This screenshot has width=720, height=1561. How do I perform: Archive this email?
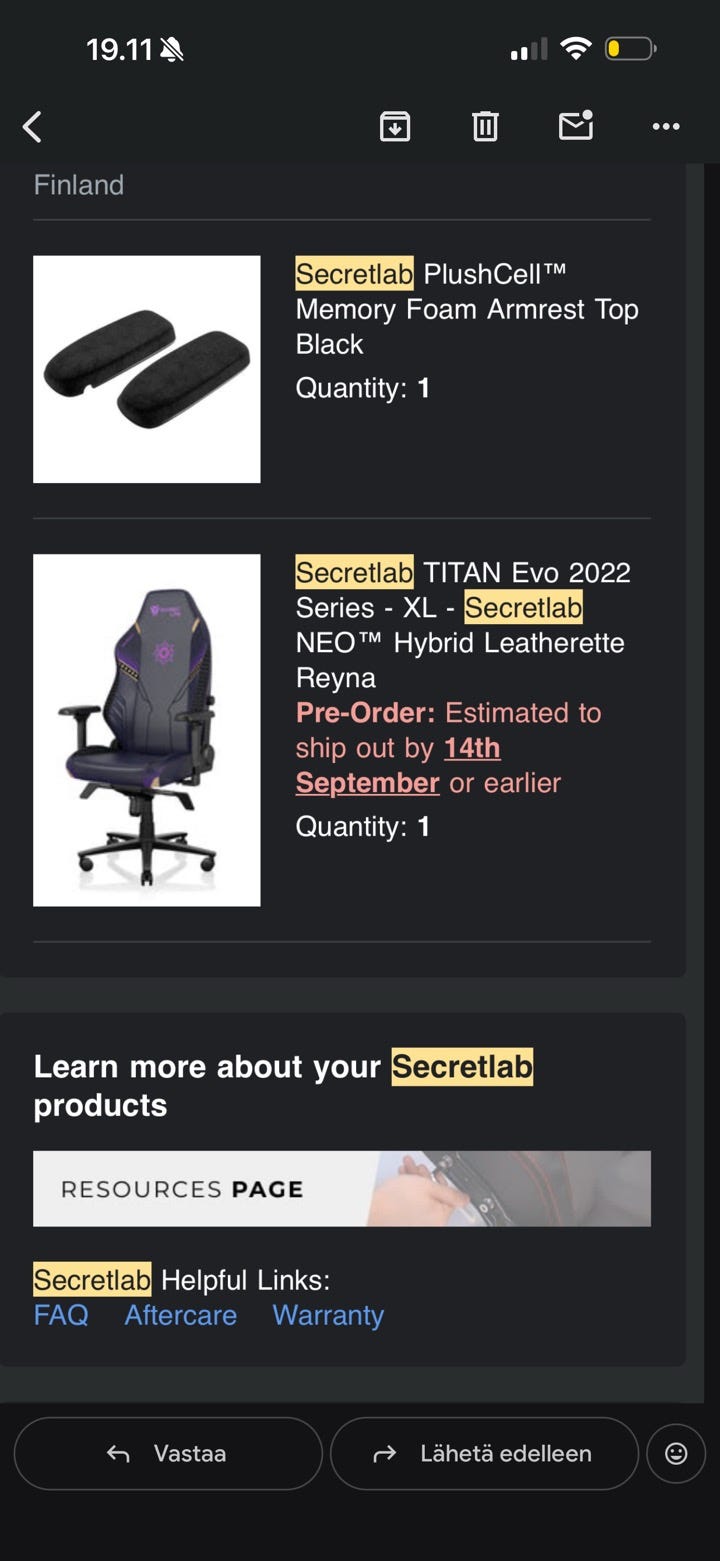395,126
